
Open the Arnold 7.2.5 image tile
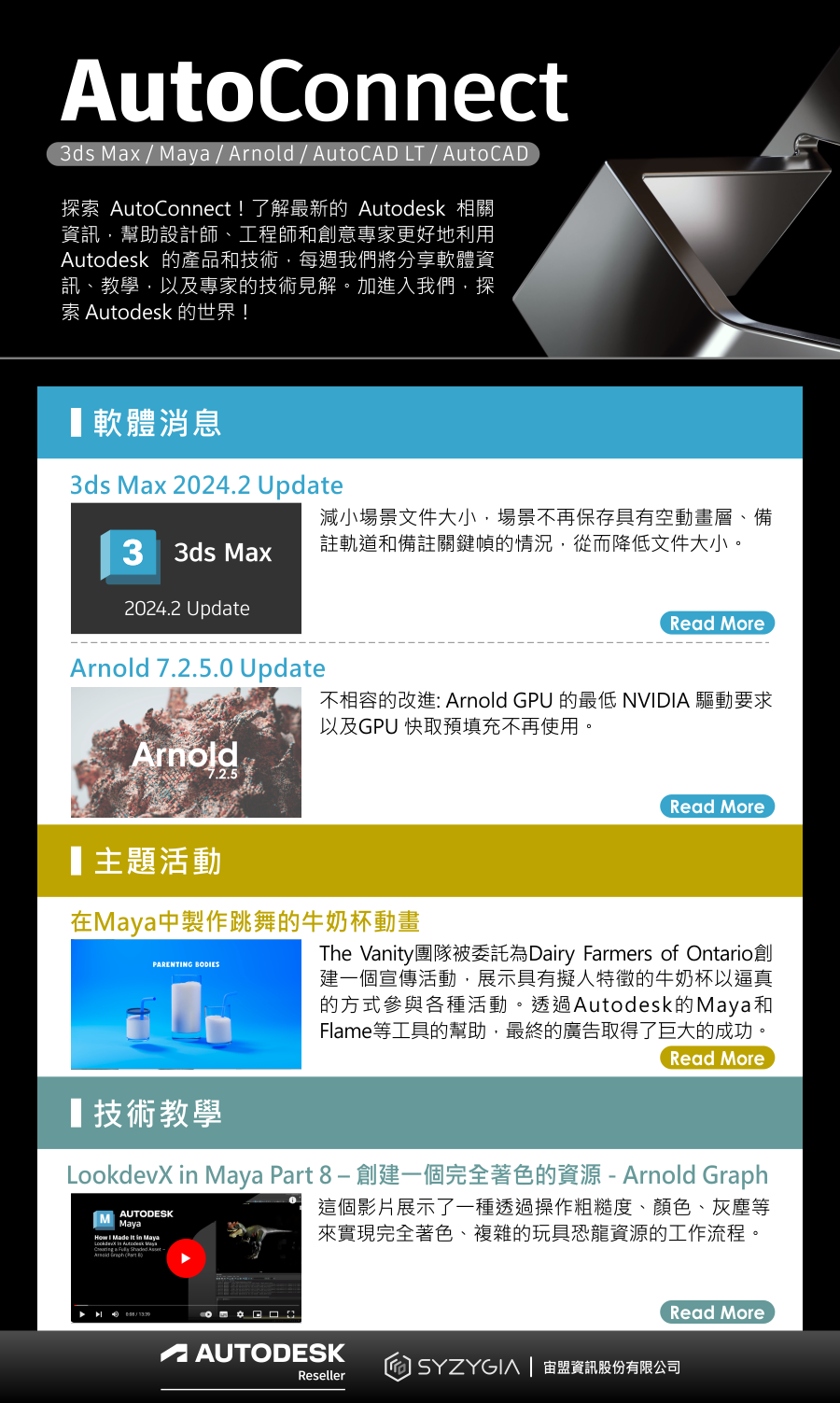(x=186, y=752)
